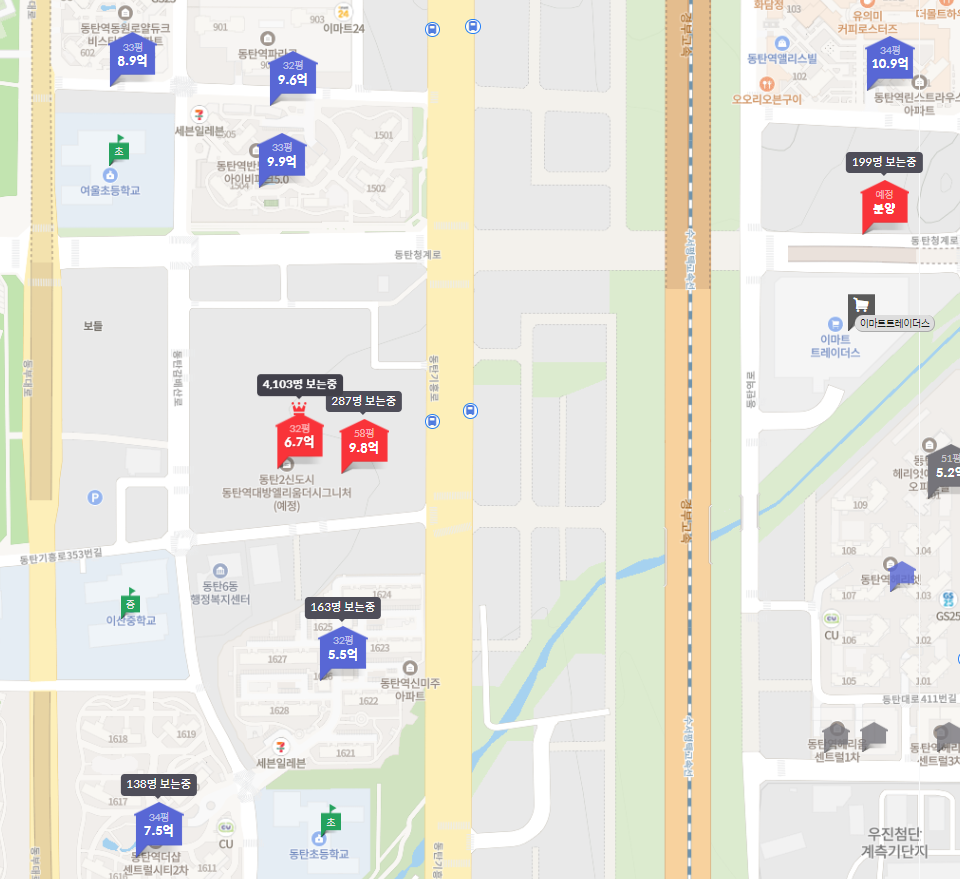This screenshot has height=879, width=960.
Task: View the red 예정 분양 marker
Action: [x=884, y=204]
